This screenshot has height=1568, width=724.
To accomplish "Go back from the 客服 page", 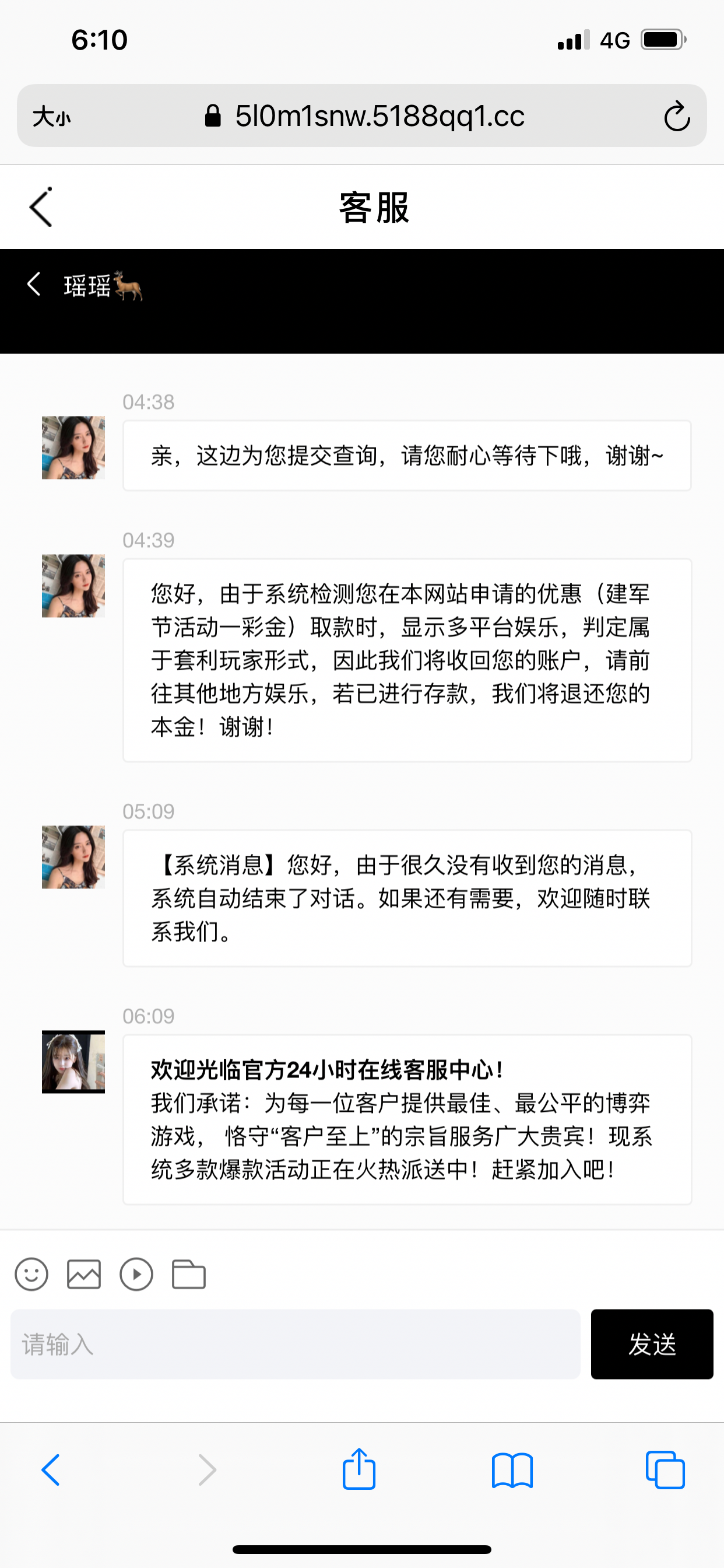I will [41, 208].
